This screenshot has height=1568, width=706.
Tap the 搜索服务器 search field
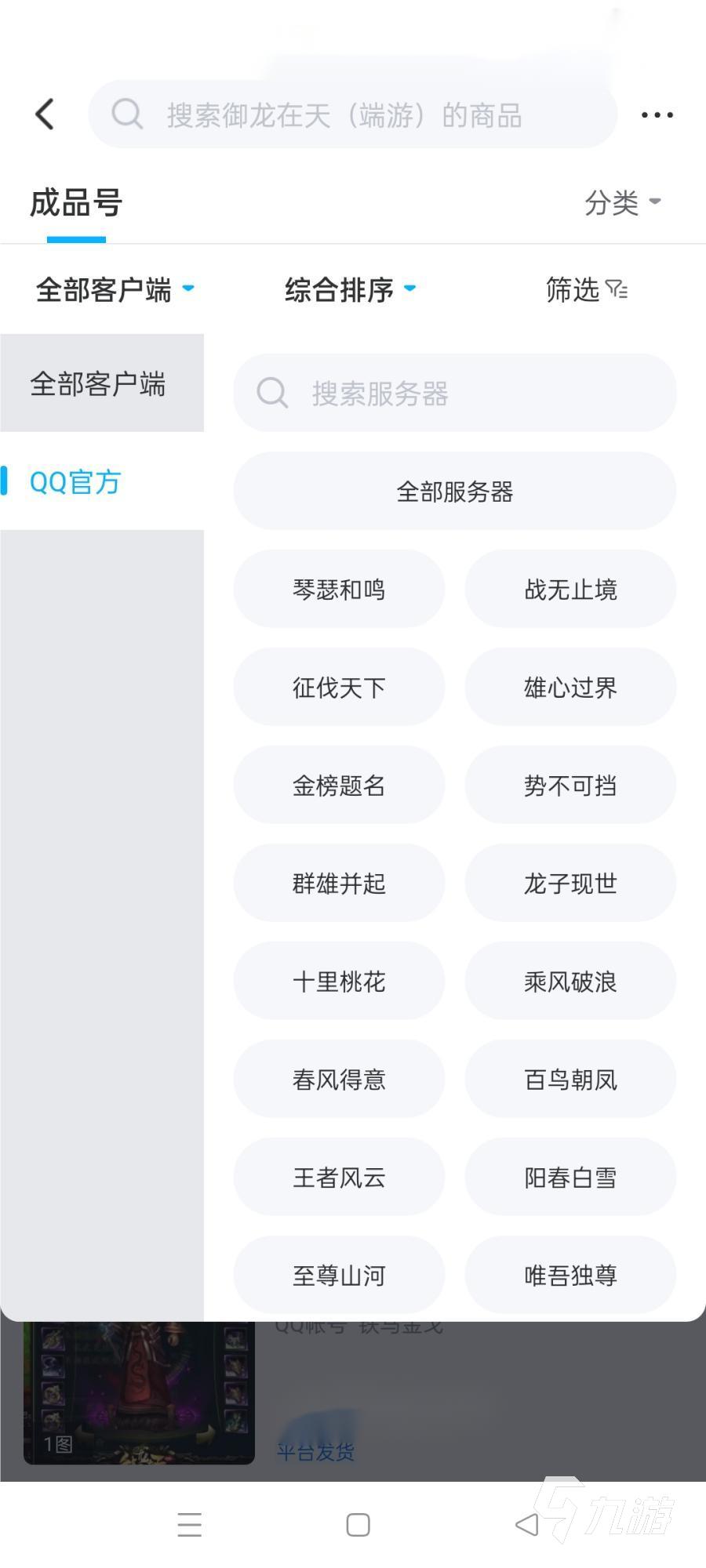(455, 393)
